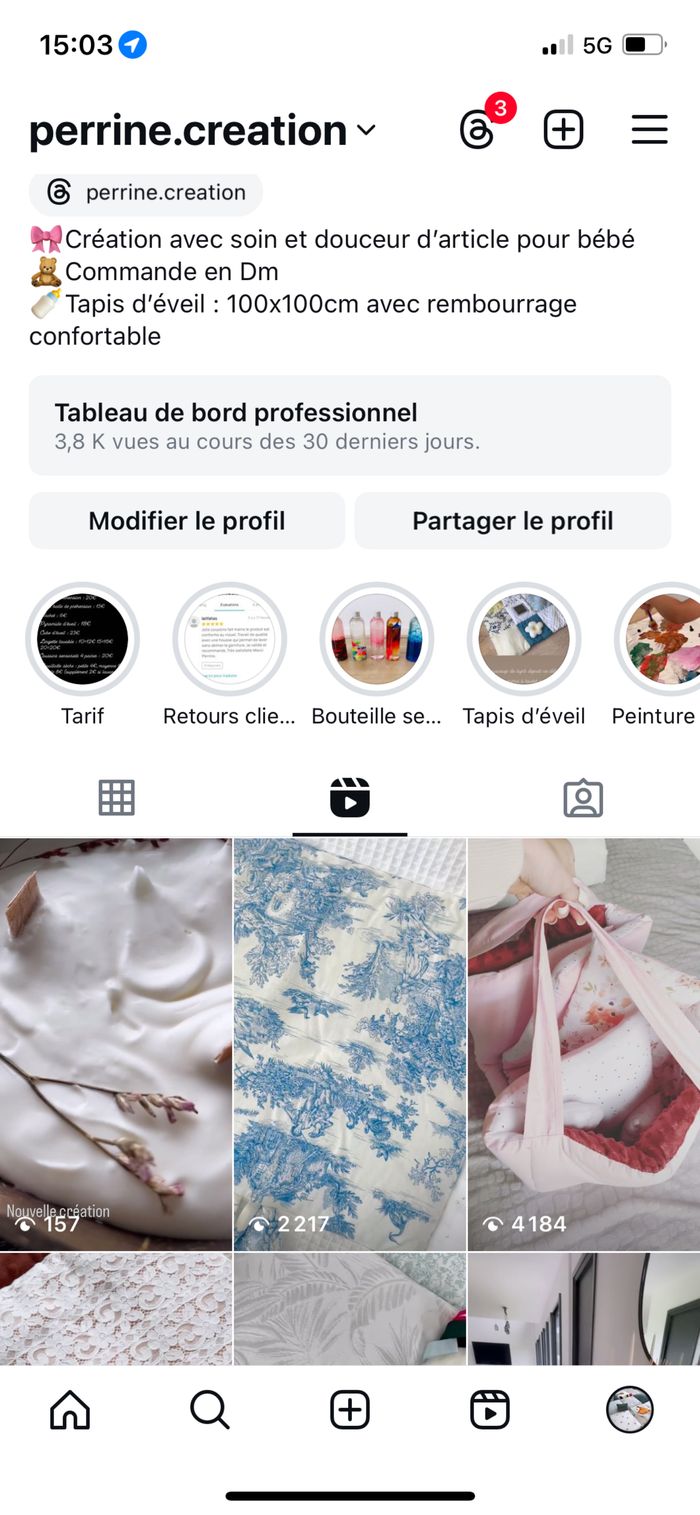
Task: Open the perrine.creation Threads badge
Action: click(146, 193)
